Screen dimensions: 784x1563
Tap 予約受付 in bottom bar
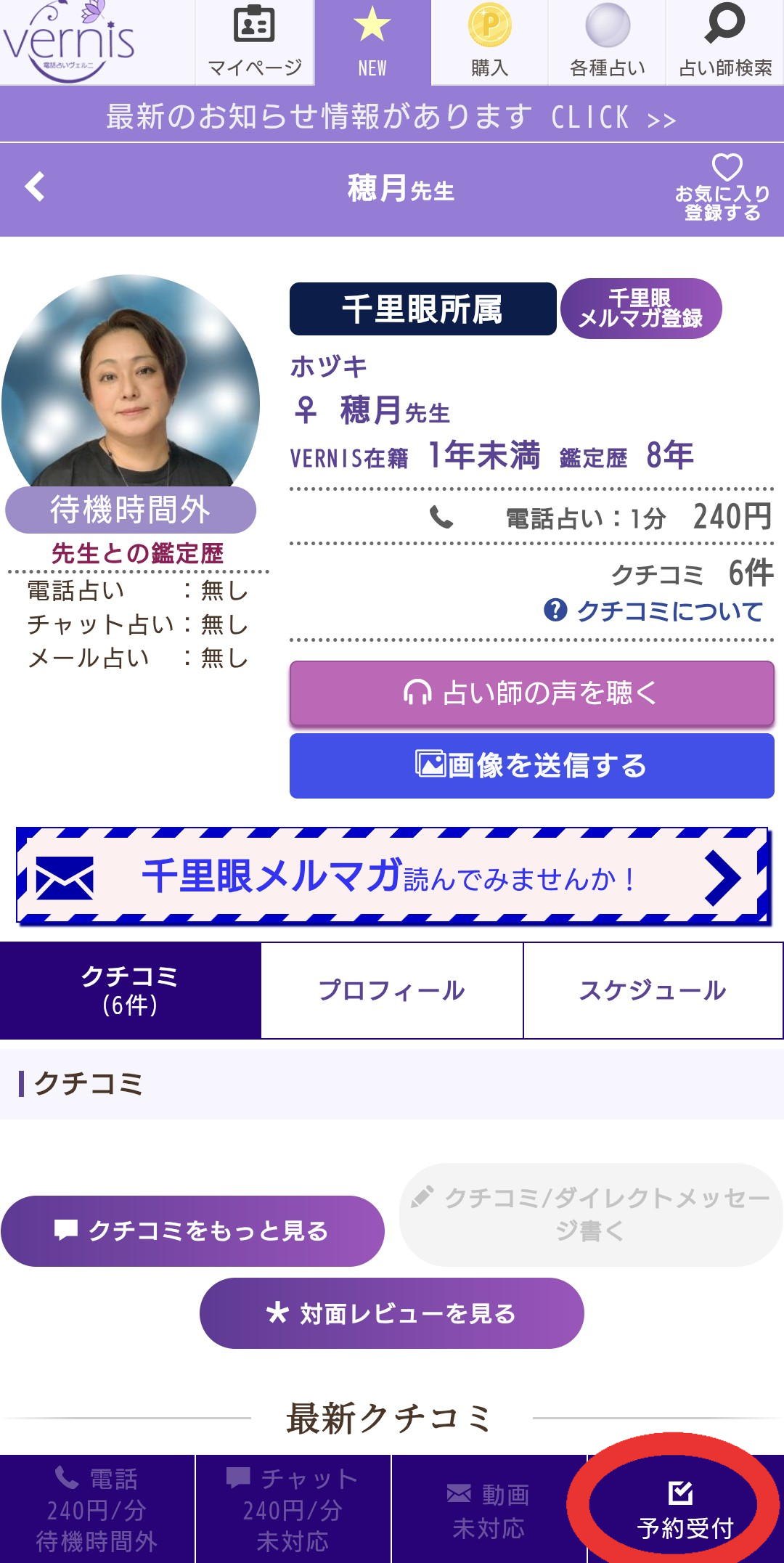(x=685, y=1510)
